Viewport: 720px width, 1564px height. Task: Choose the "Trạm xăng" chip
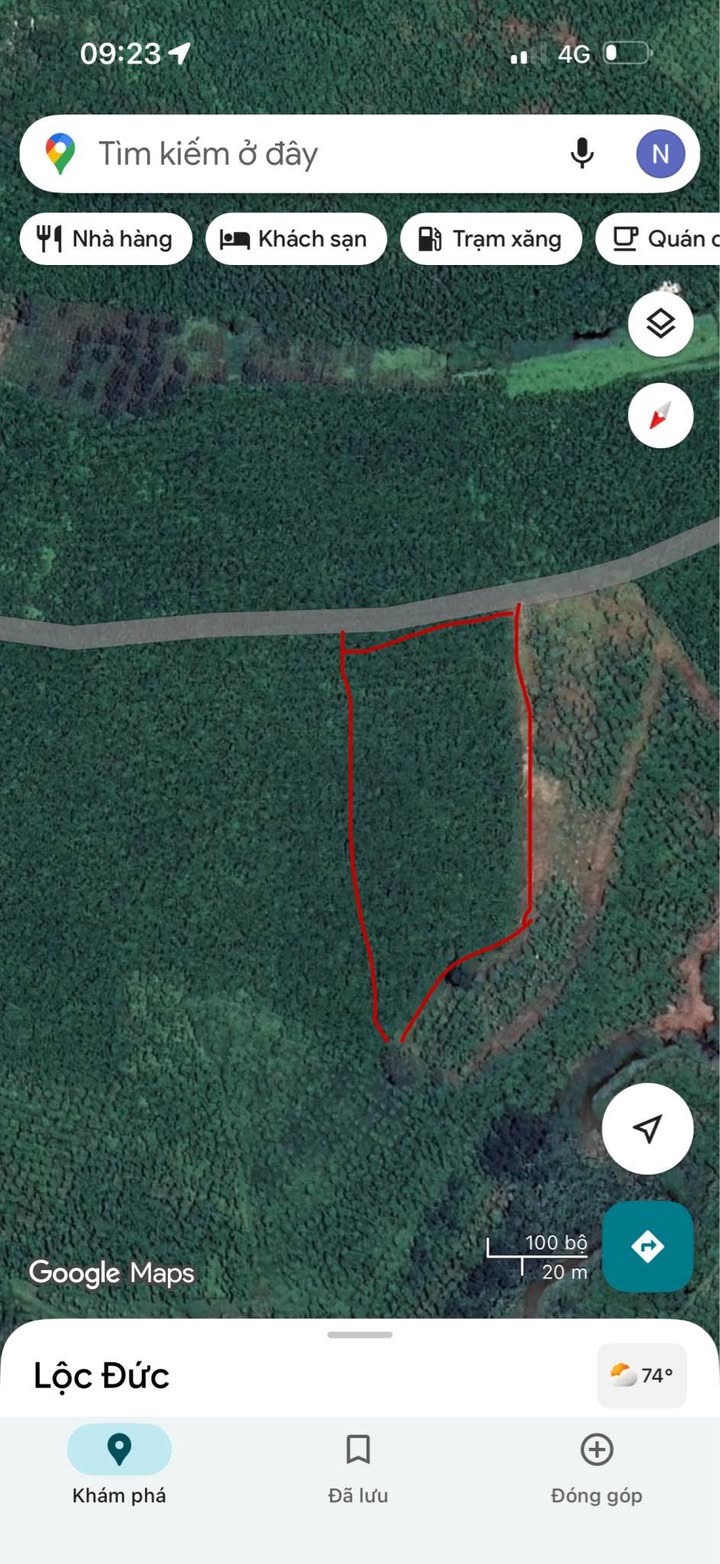point(490,239)
